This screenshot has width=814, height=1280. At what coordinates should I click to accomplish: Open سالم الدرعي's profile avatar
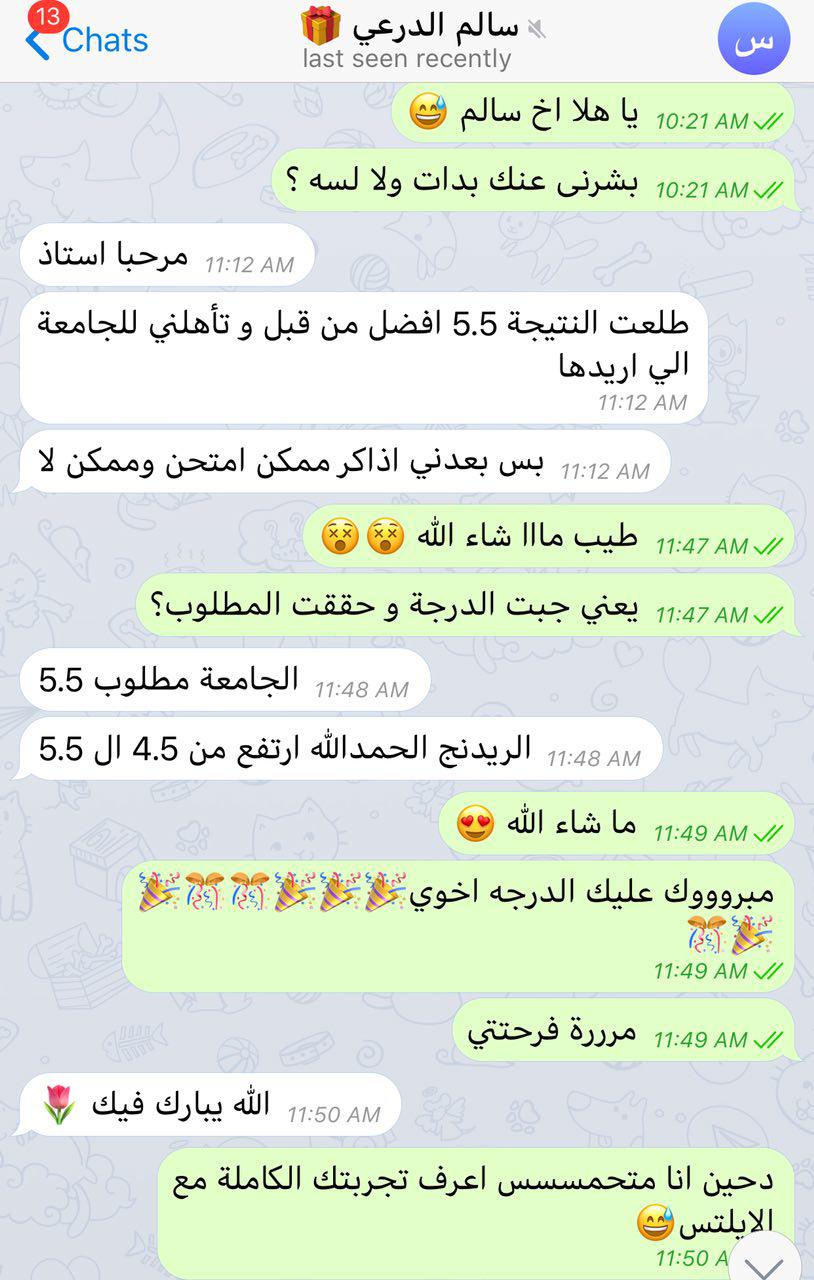click(x=754, y=40)
